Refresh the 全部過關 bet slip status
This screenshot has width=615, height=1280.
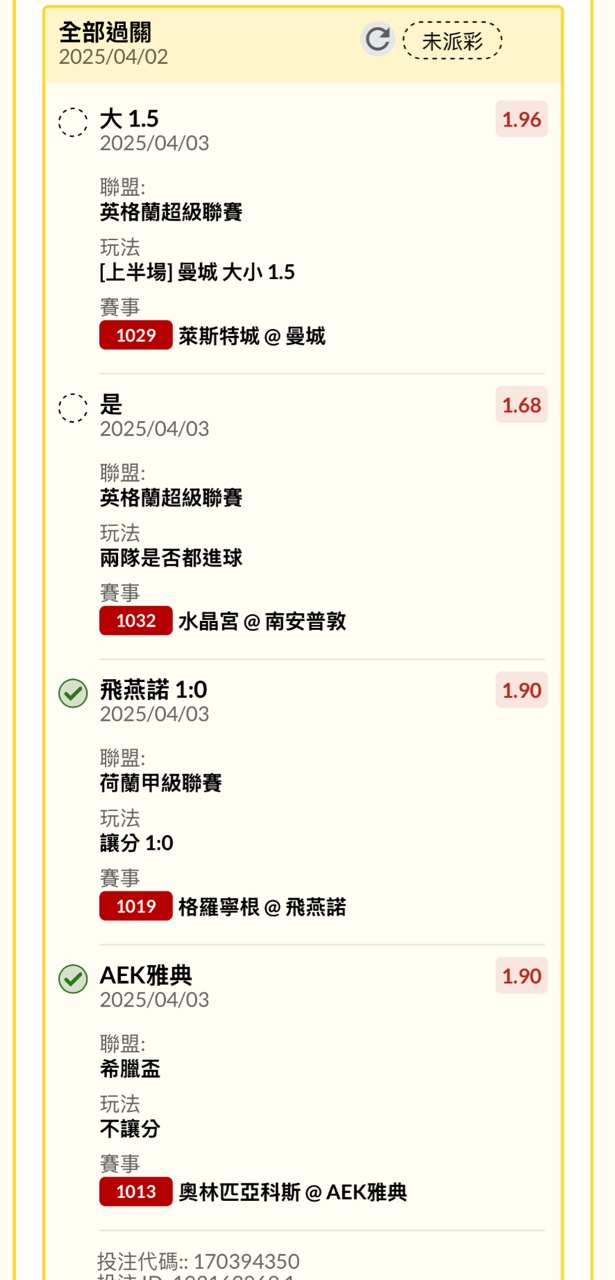click(x=378, y=40)
